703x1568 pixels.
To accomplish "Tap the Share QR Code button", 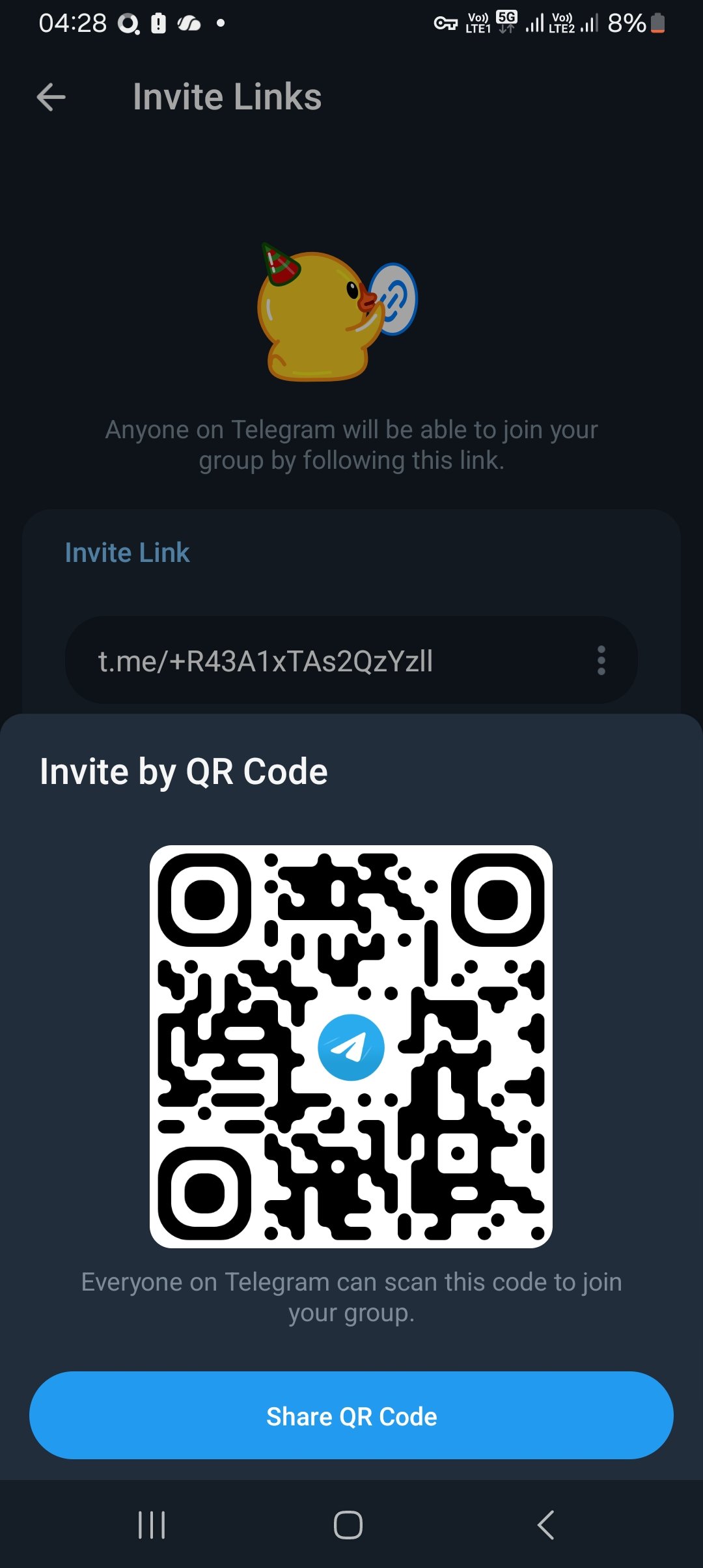I will (351, 1416).
